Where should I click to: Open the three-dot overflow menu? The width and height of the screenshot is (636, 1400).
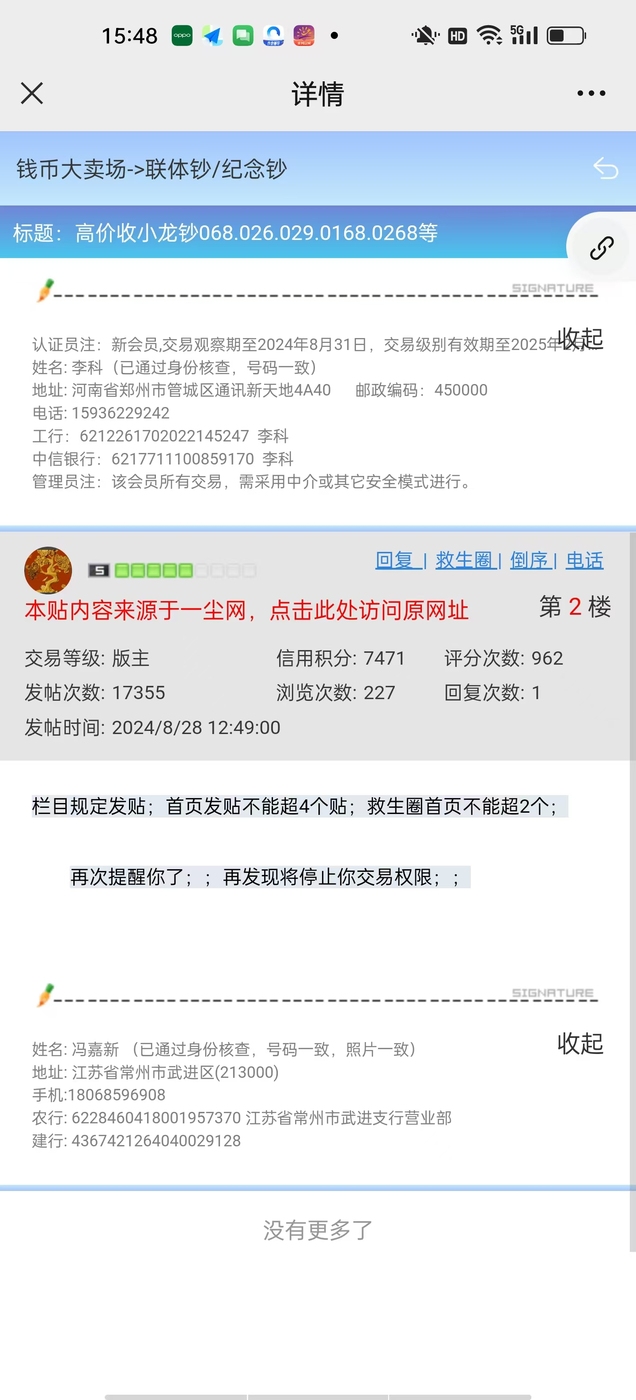coord(591,94)
